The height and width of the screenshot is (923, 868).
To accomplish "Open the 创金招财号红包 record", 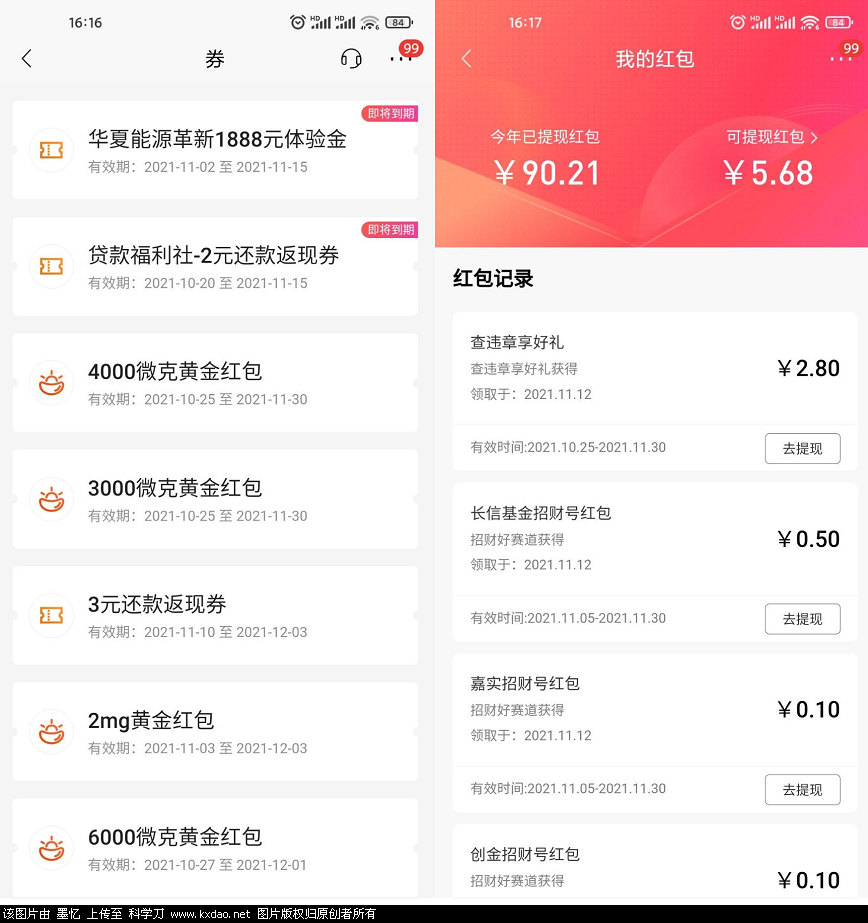I will (x=655, y=865).
